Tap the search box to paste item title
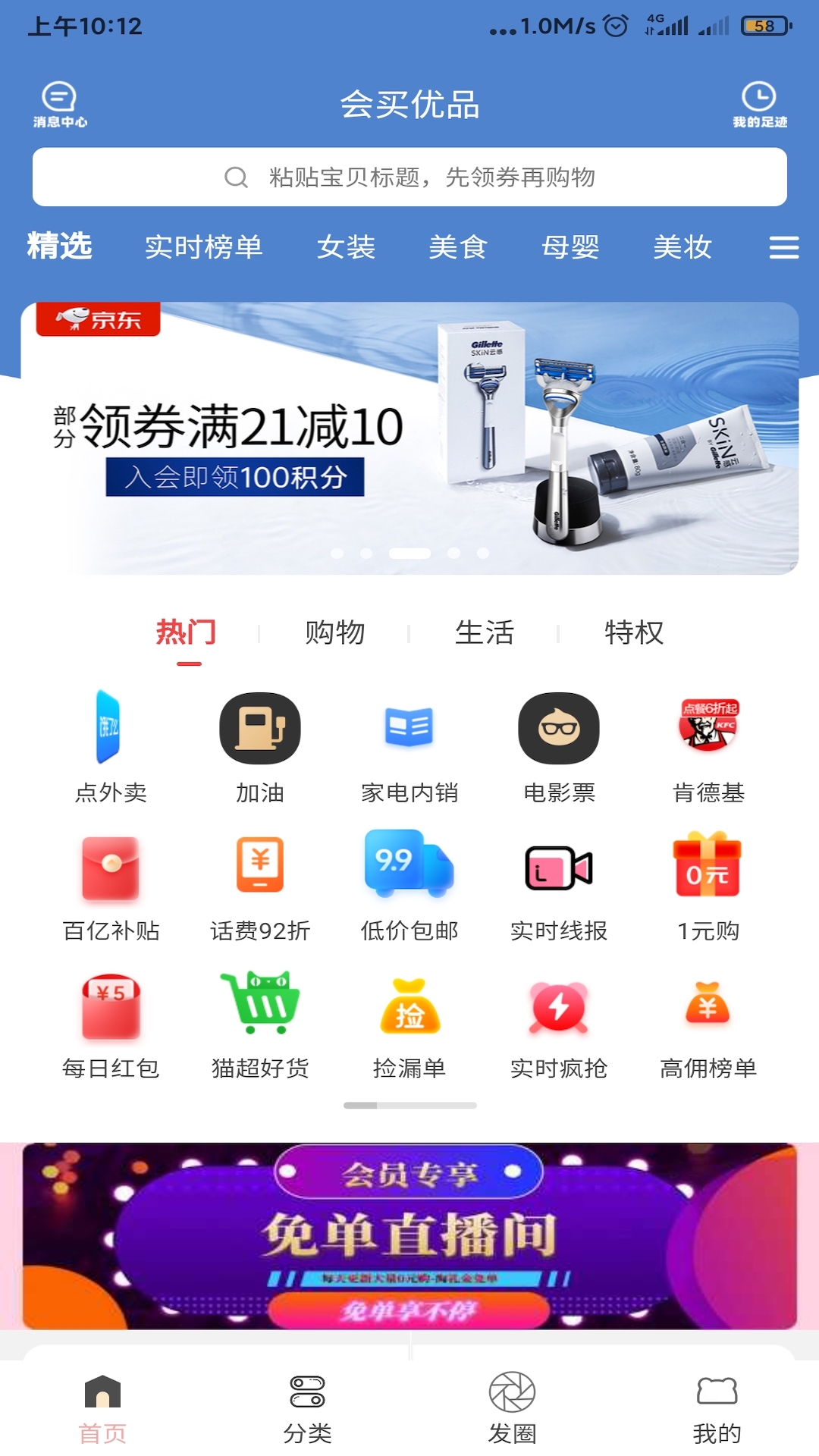Image resolution: width=819 pixels, height=1456 pixels. click(x=409, y=177)
